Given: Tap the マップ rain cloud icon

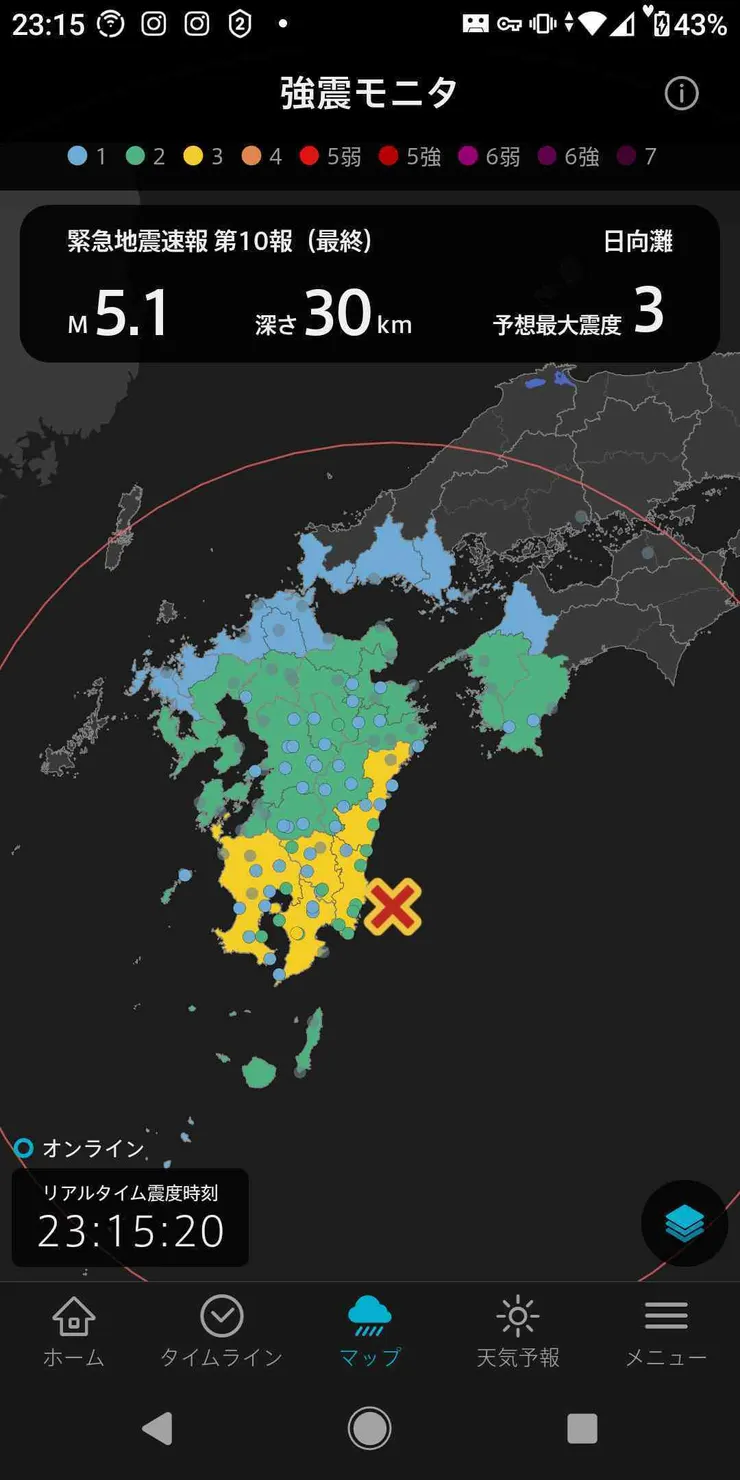Looking at the screenshot, I should point(370,1315).
